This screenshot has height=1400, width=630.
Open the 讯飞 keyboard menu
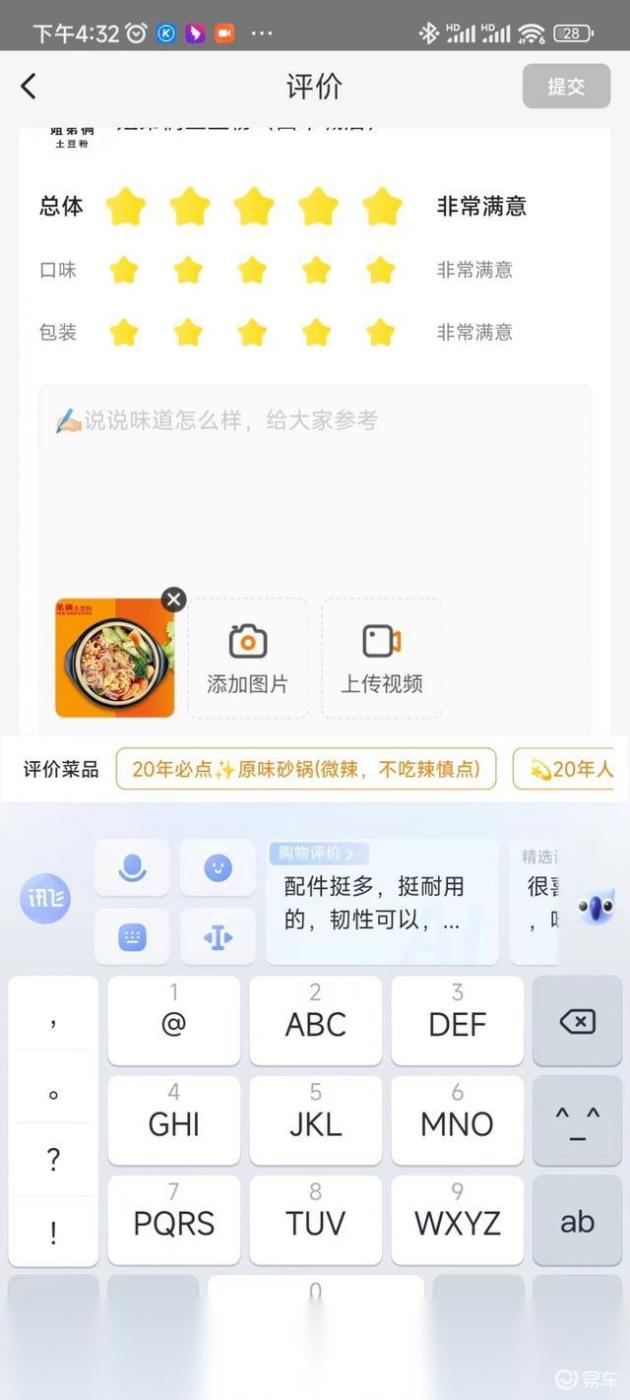click(x=45, y=899)
